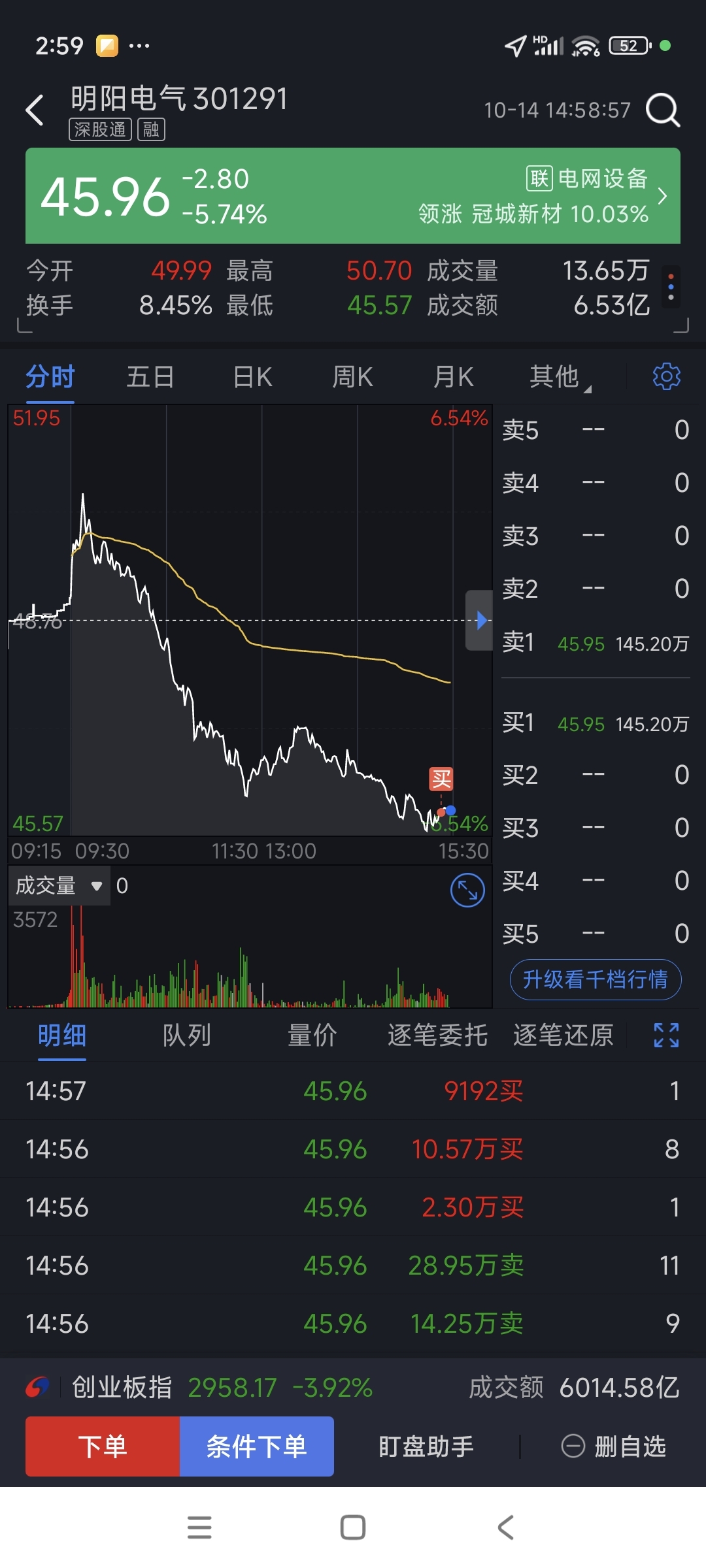Go back using the top-left arrow
706x1568 pixels.
(35, 110)
